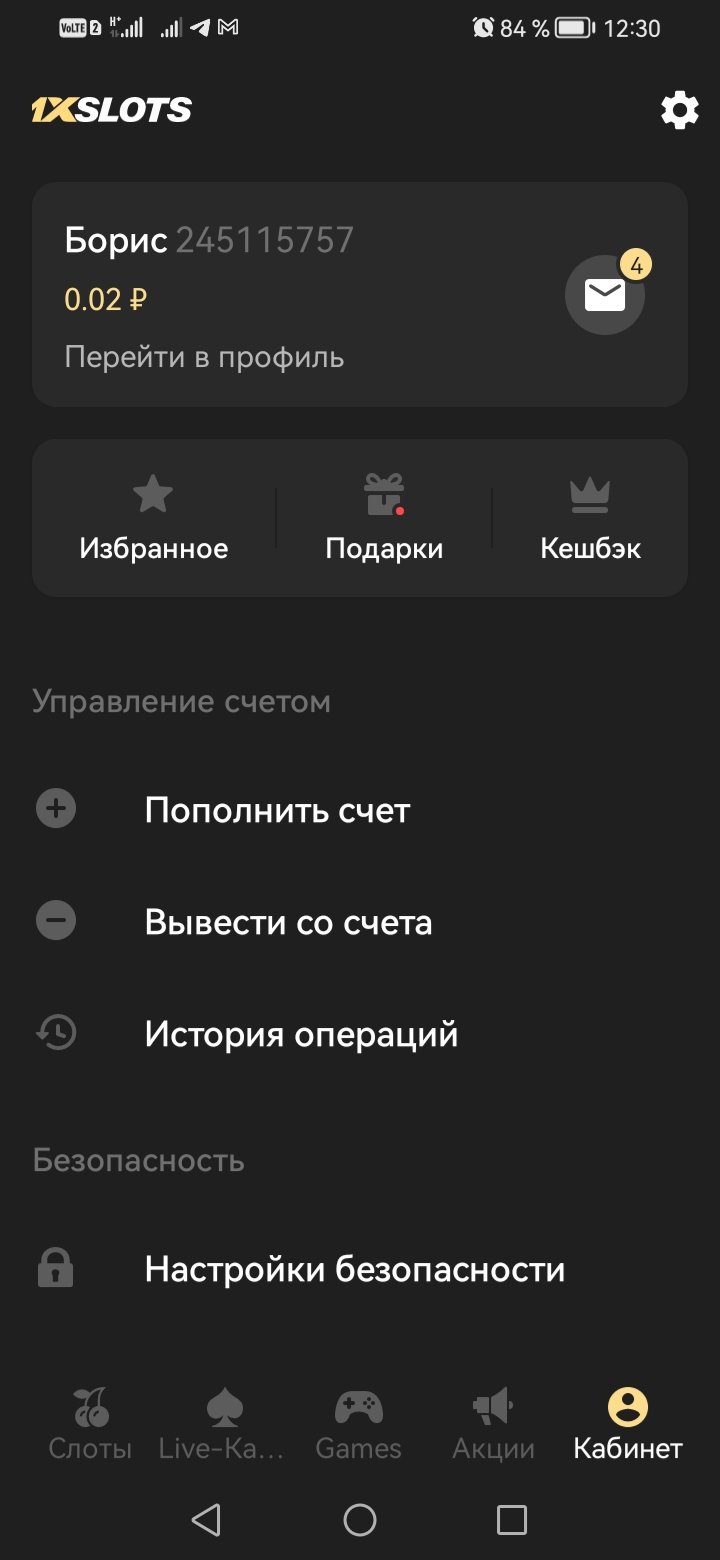Open Избранное favorites

click(154, 519)
